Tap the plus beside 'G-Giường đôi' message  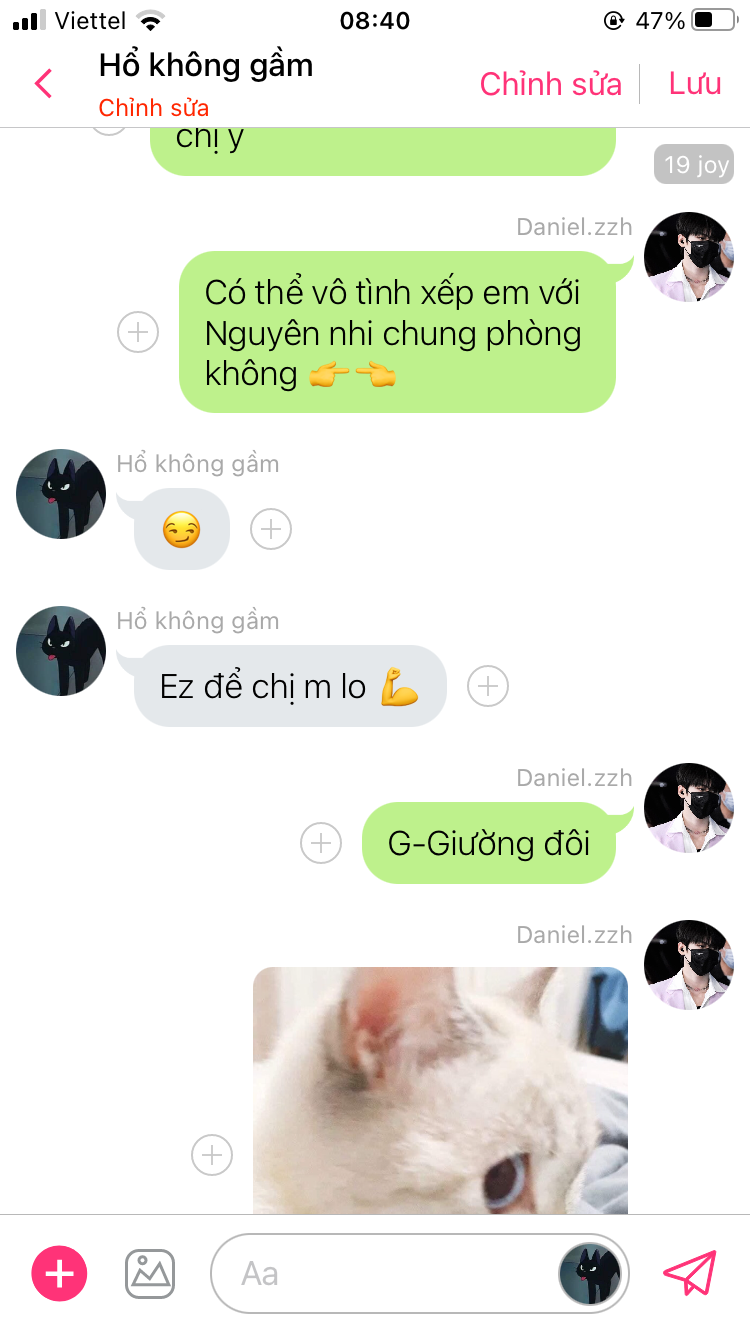click(321, 843)
